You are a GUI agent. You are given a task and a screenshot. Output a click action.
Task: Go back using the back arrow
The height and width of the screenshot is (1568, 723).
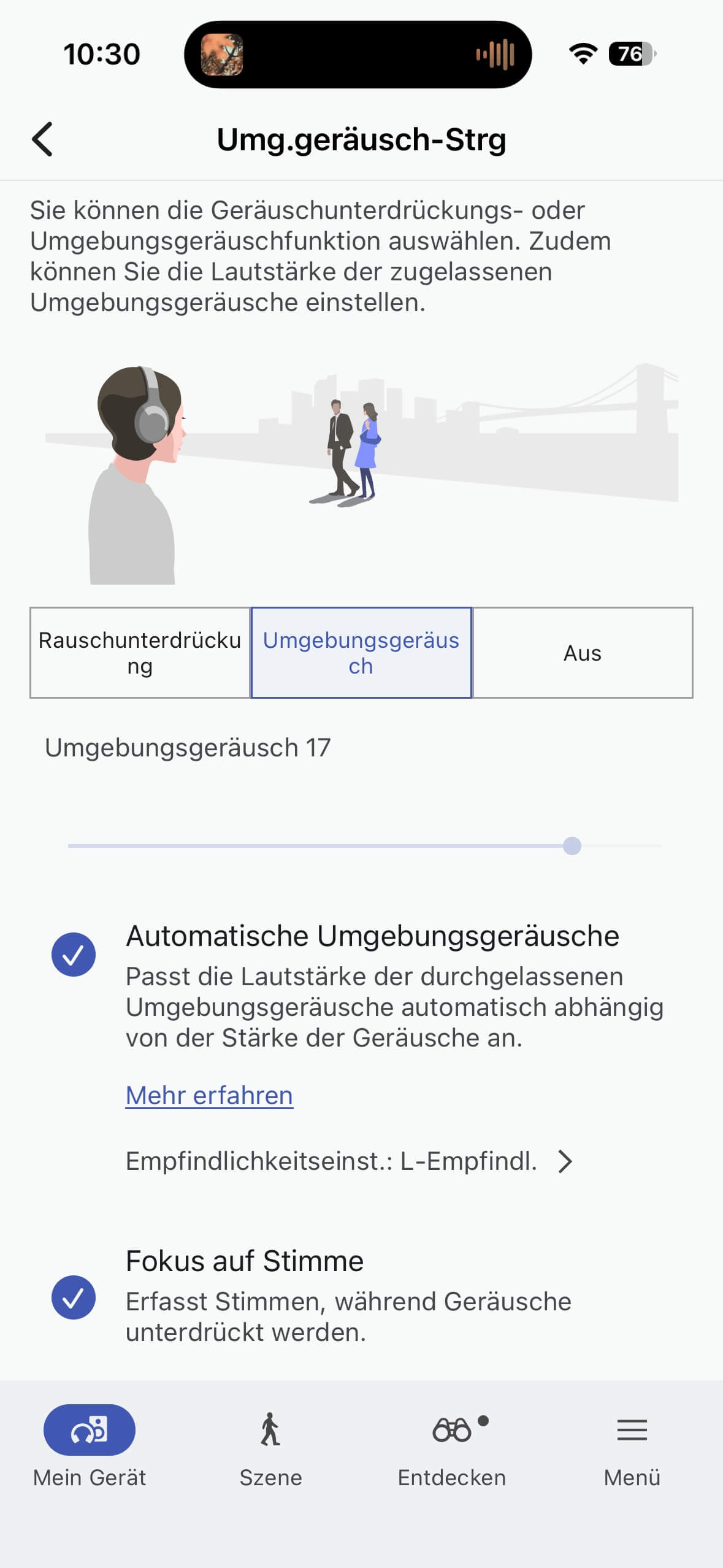coord(42,140)
